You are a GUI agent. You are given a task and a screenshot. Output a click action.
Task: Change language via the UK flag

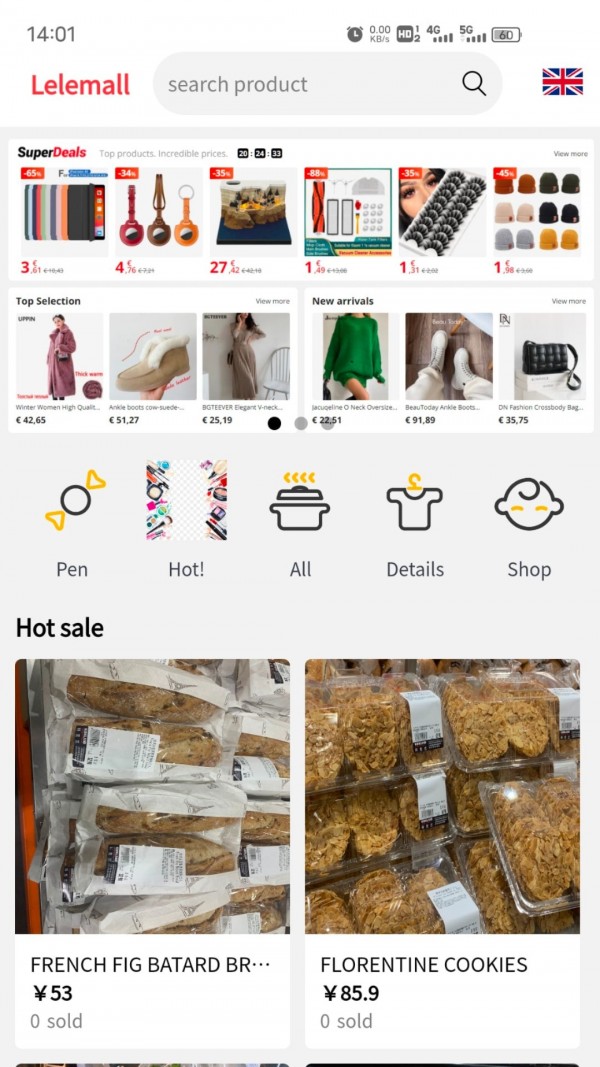(562, 82)
